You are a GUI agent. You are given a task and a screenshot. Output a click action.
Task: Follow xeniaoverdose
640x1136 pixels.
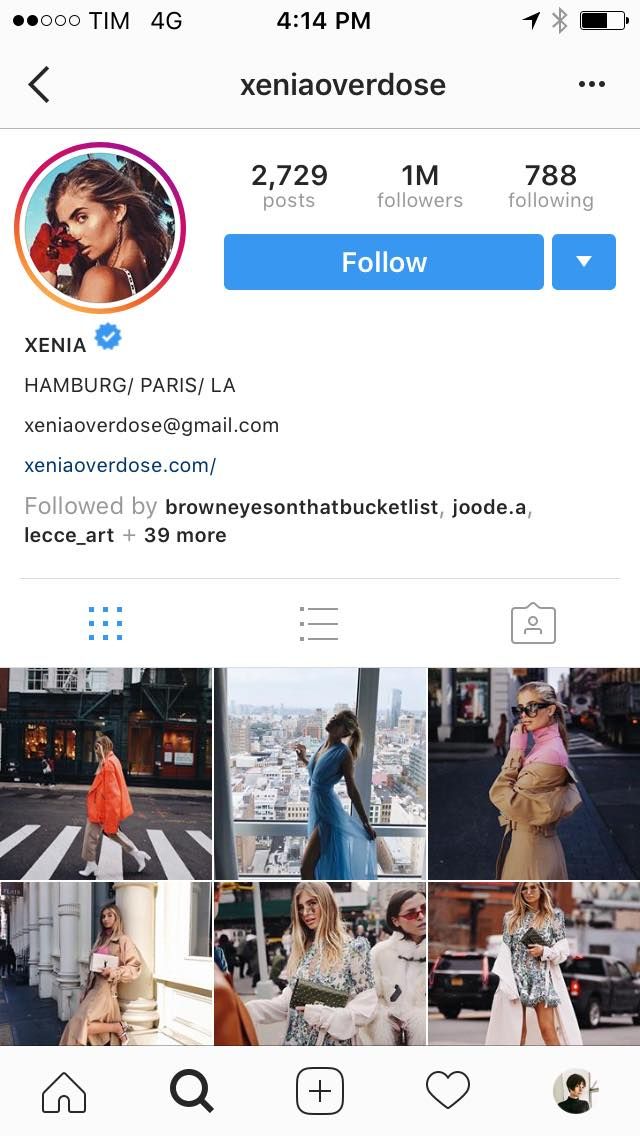click(x=384, y=262)
